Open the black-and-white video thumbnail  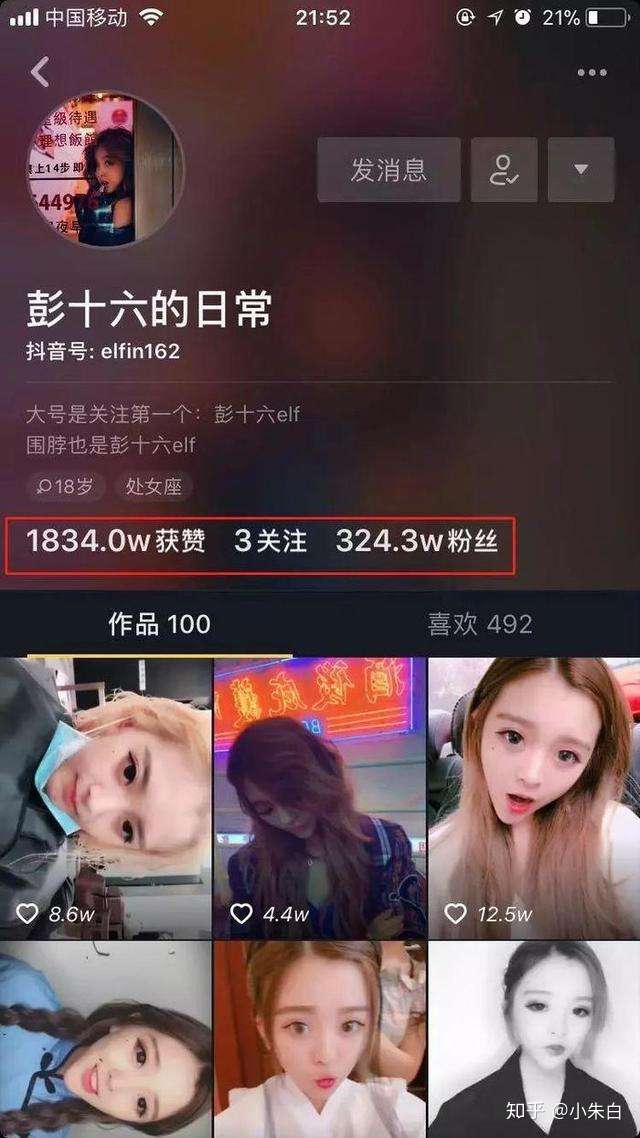click(534, 1040)
